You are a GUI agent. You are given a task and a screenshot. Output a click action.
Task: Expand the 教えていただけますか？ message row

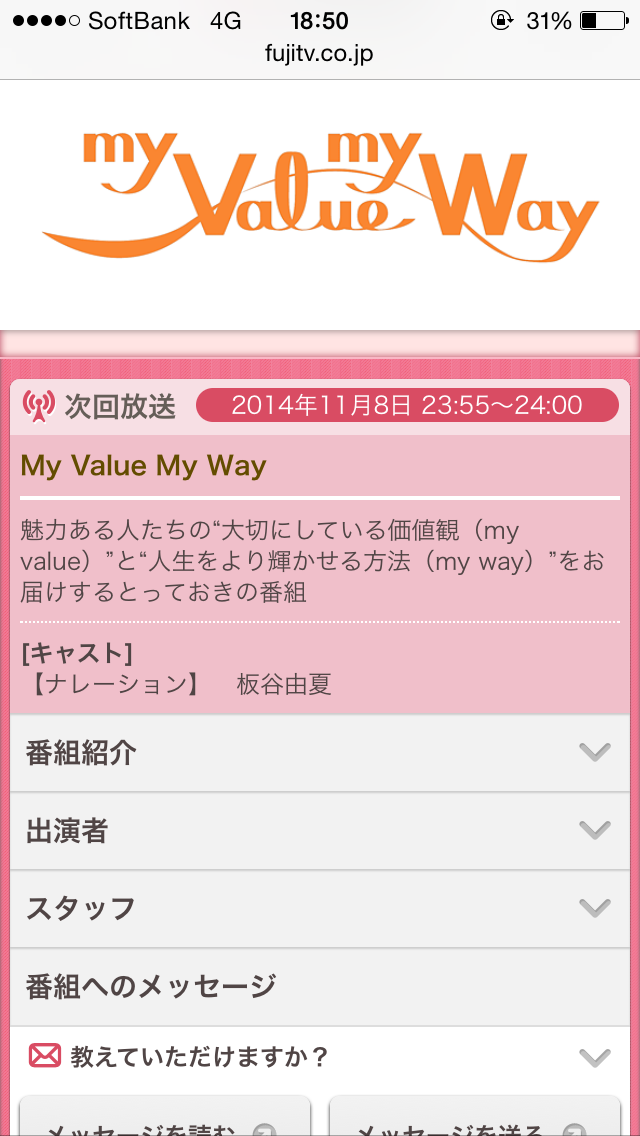click(x=320, y=1056)
